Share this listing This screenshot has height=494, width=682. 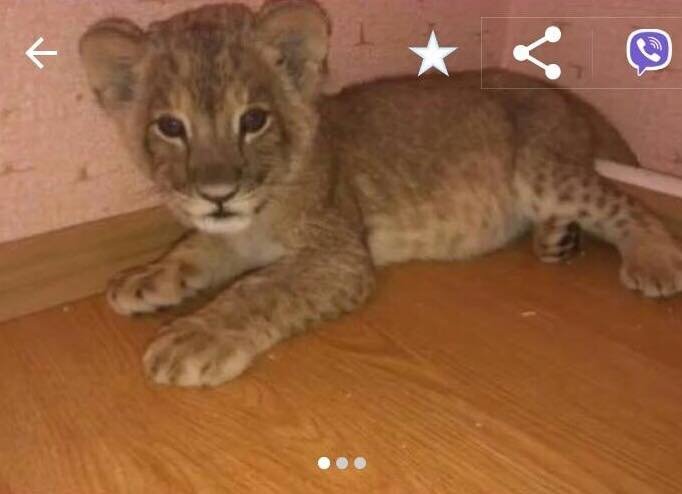pos(537,53)
